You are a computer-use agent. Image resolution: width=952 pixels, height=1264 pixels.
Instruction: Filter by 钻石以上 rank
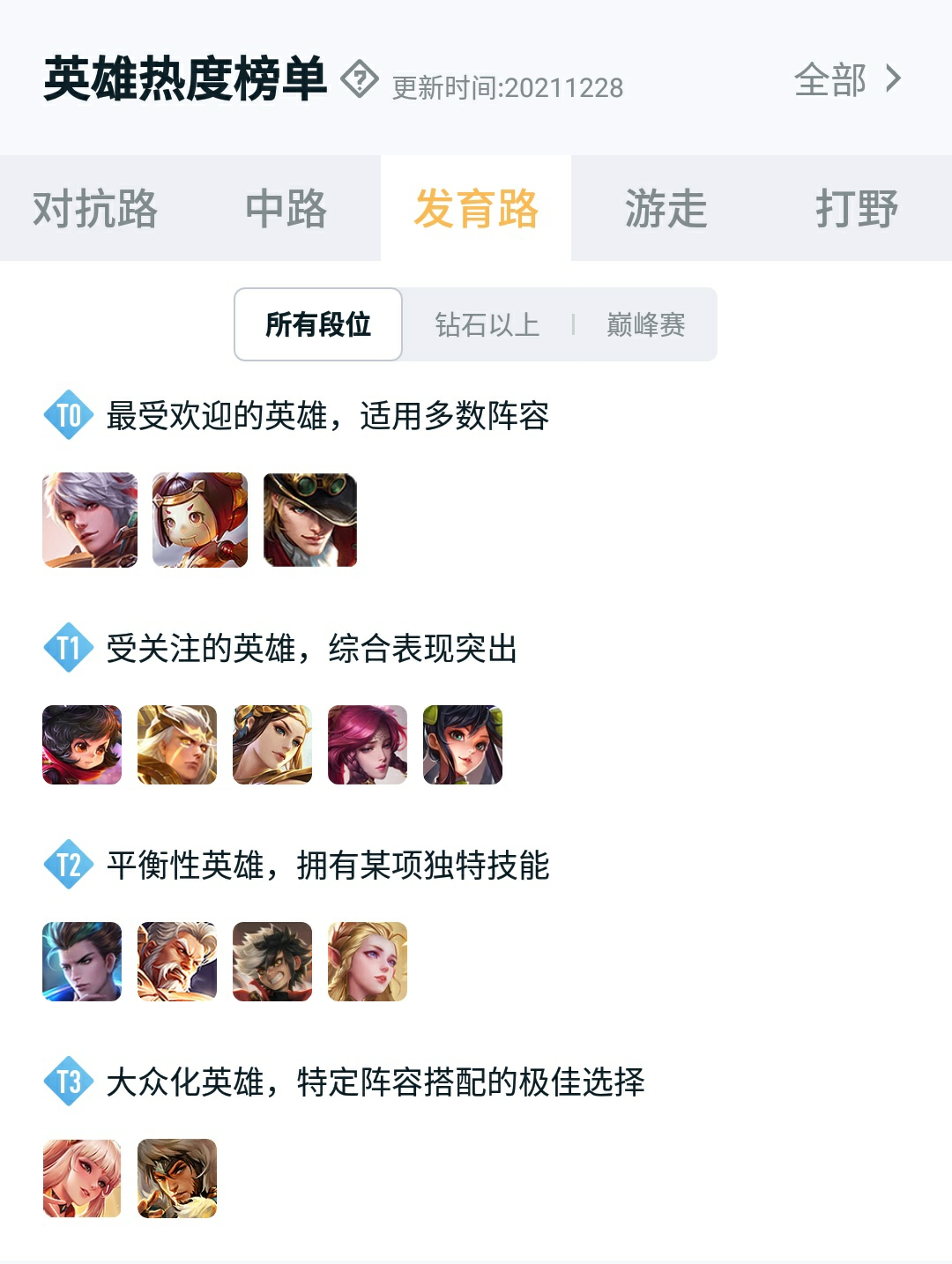[487, 324]
